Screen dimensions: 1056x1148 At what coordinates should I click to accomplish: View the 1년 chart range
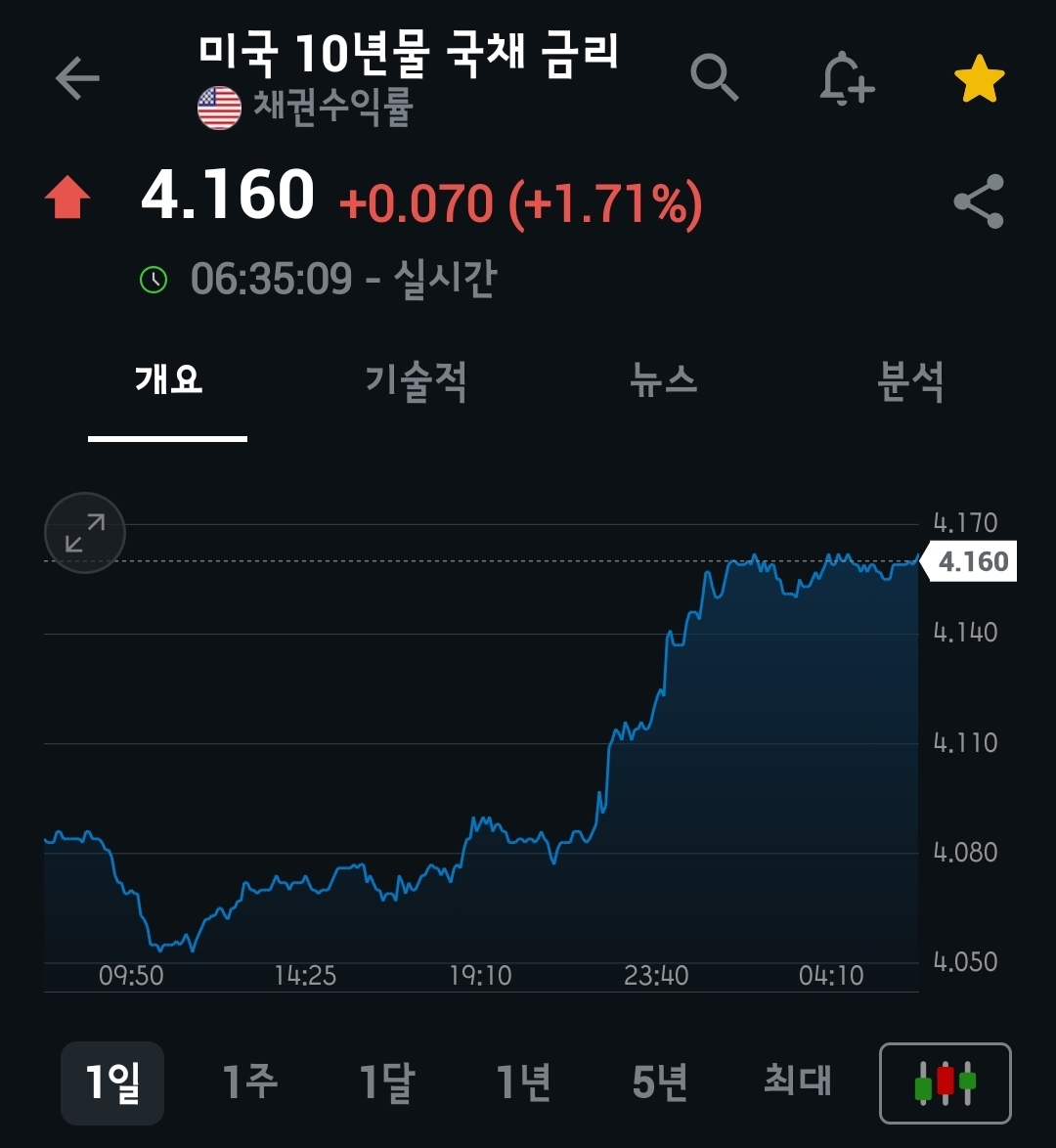[524, 1082]
